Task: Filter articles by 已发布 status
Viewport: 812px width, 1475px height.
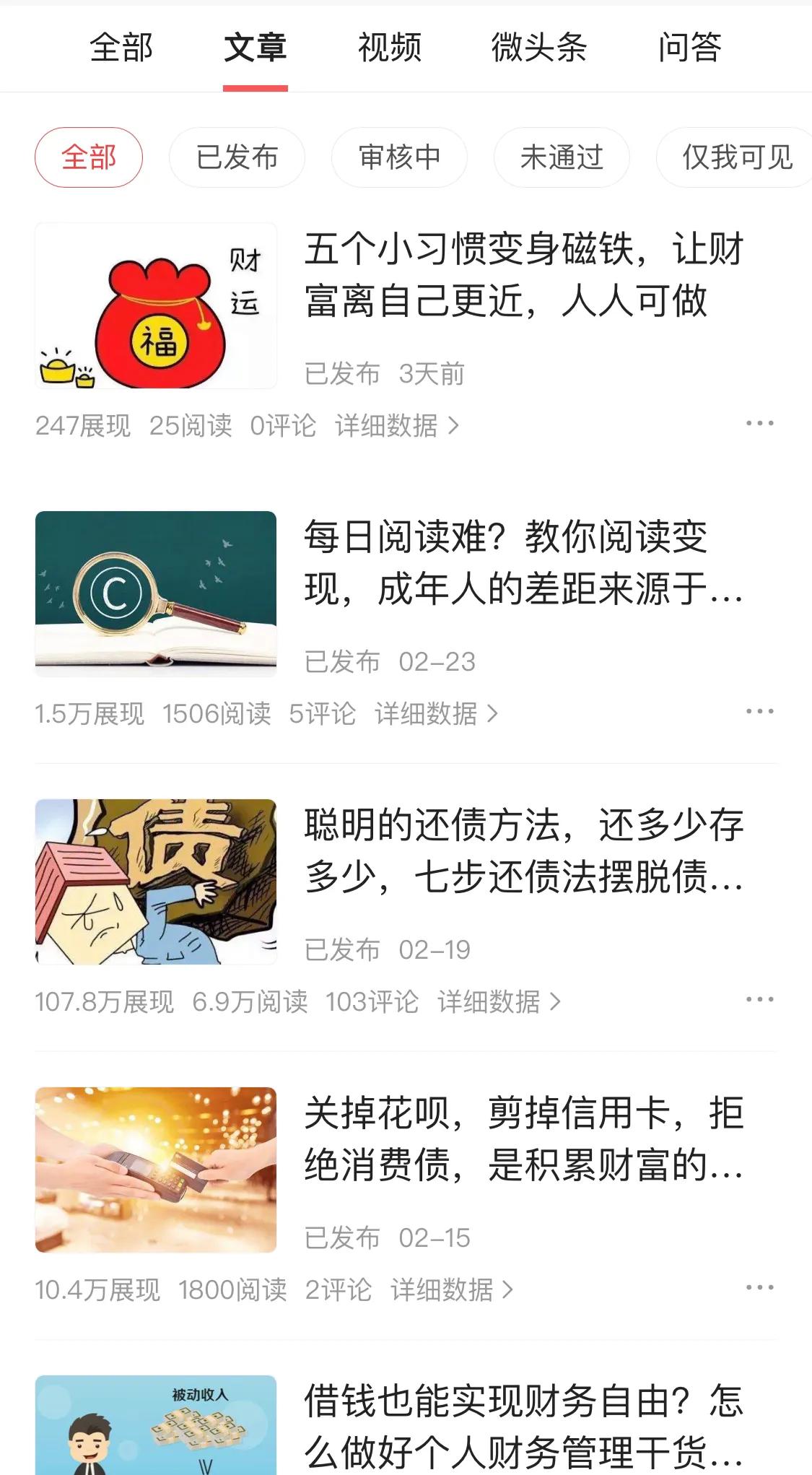Action: pyautogui.click(x=237, y=157)
